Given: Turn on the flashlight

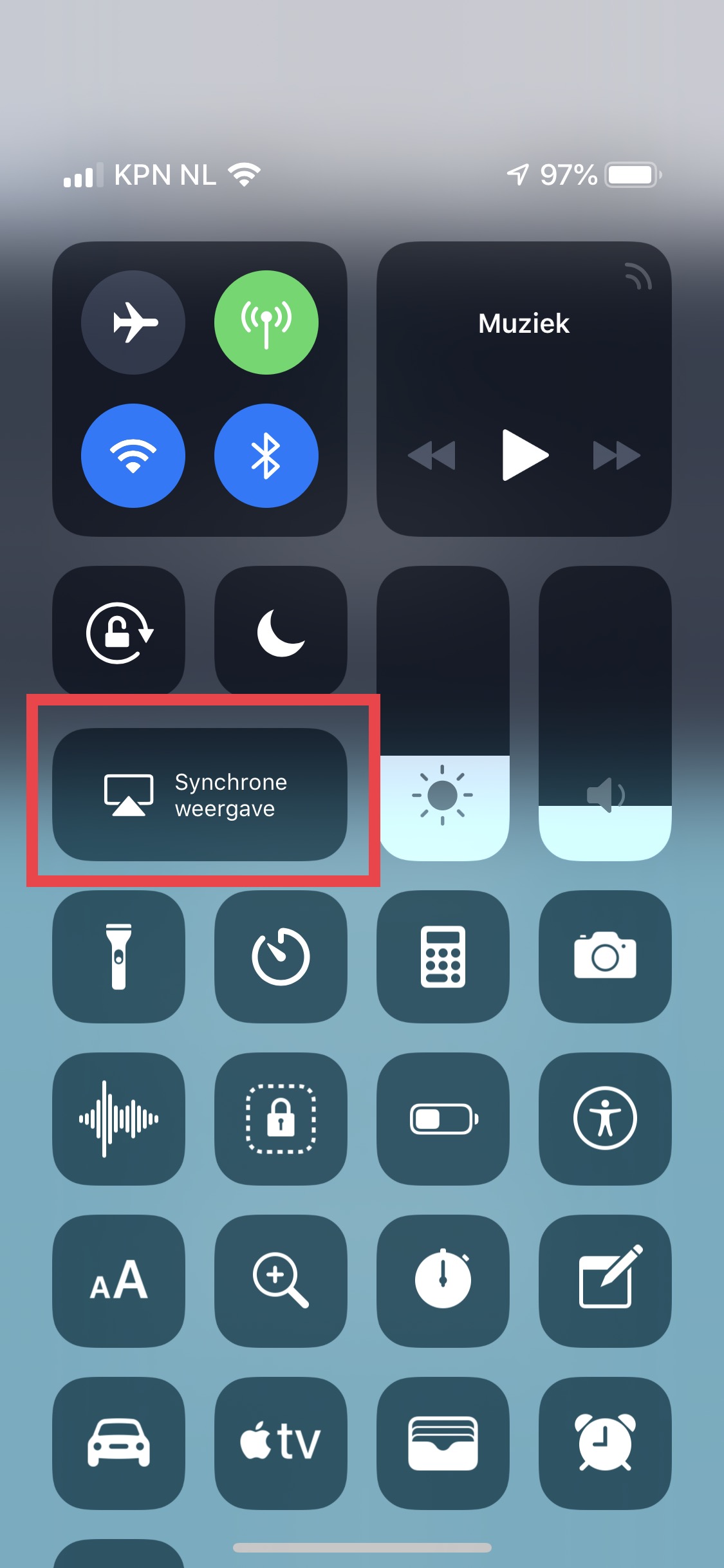Looking at the screenshot, I should coord(119,957).
